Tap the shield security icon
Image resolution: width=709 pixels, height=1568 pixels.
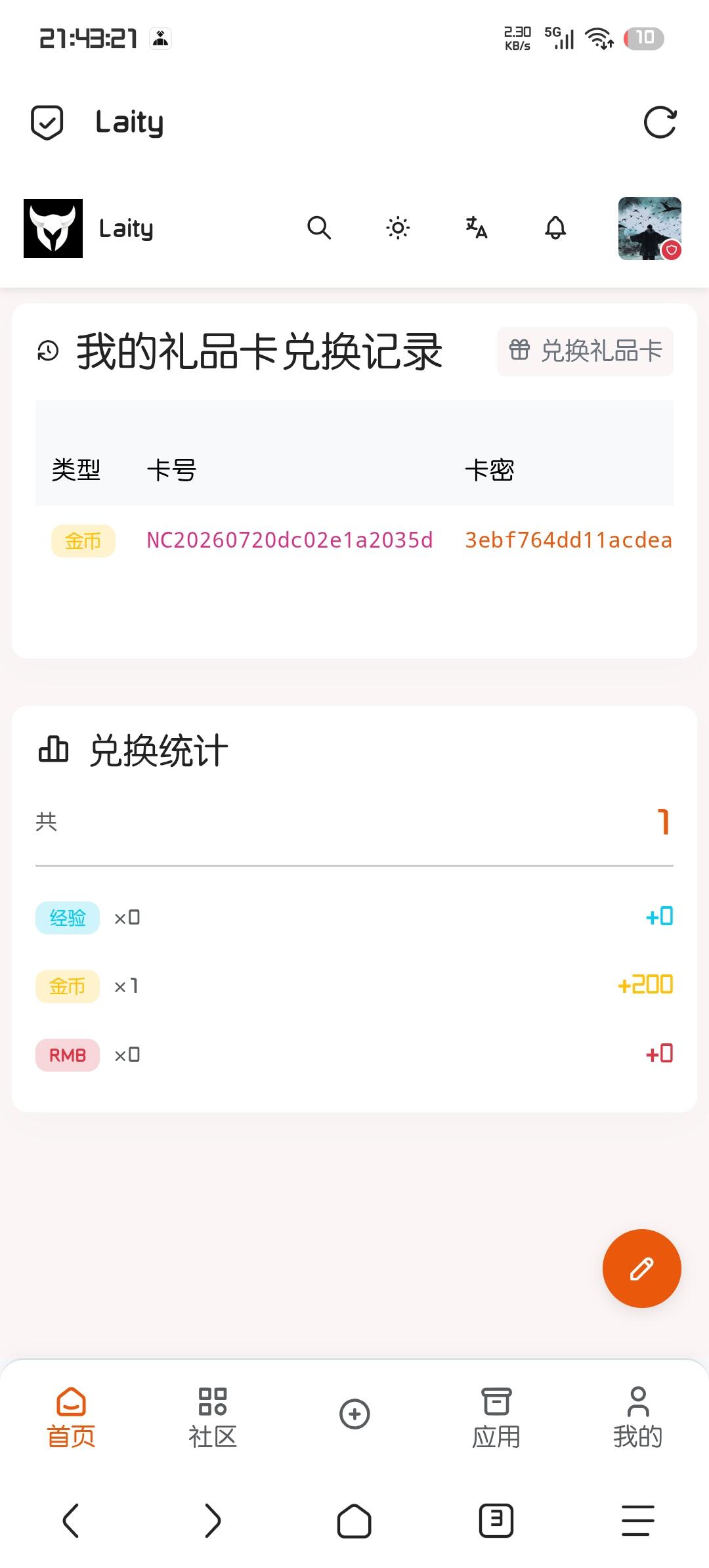(x=47, y=123)
